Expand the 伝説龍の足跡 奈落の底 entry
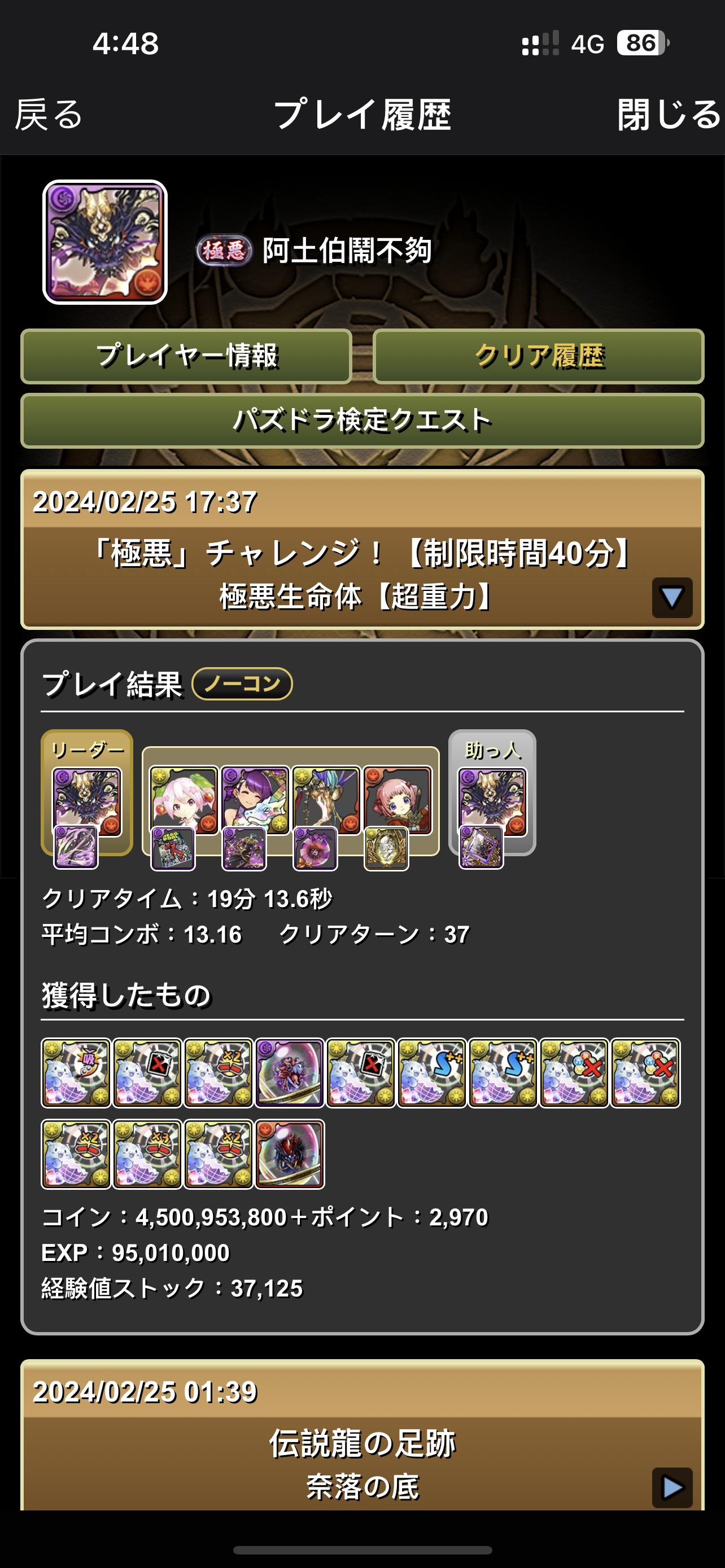The height and width of the screenshot is (1568, 725). pos(671,1487)
